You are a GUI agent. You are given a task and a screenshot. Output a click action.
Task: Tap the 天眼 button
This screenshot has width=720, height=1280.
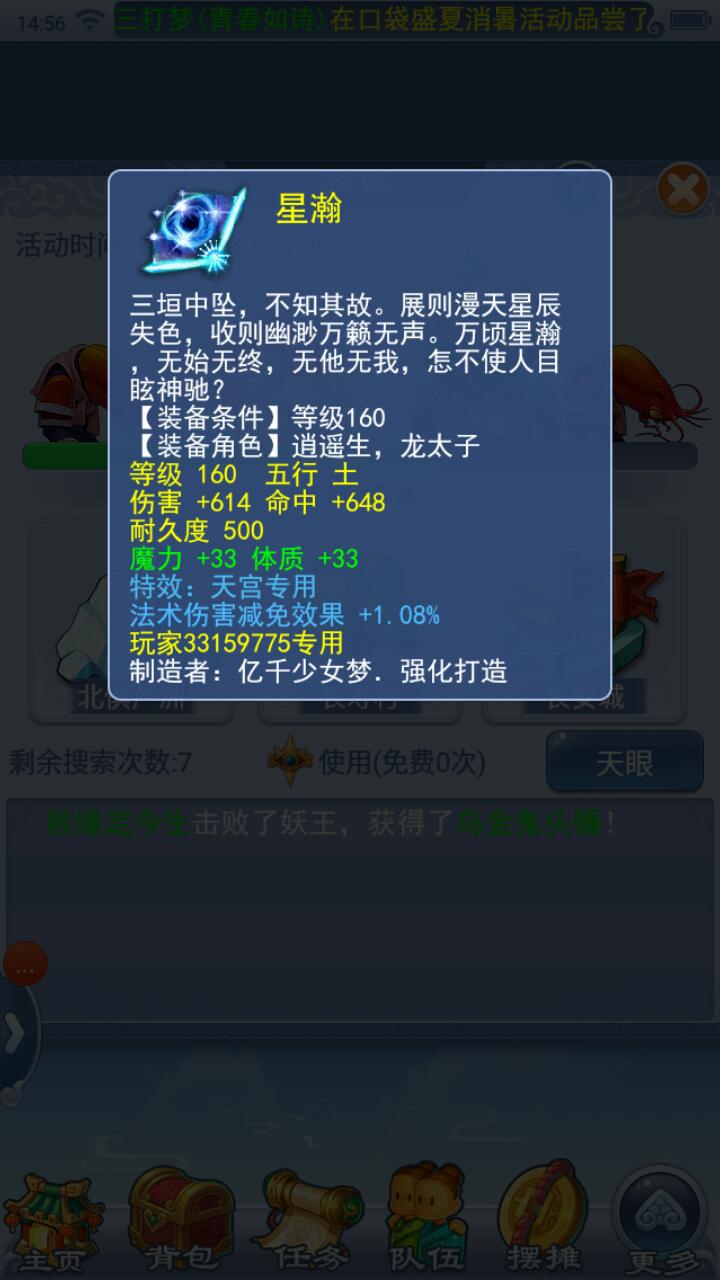[x=624, y=763]
